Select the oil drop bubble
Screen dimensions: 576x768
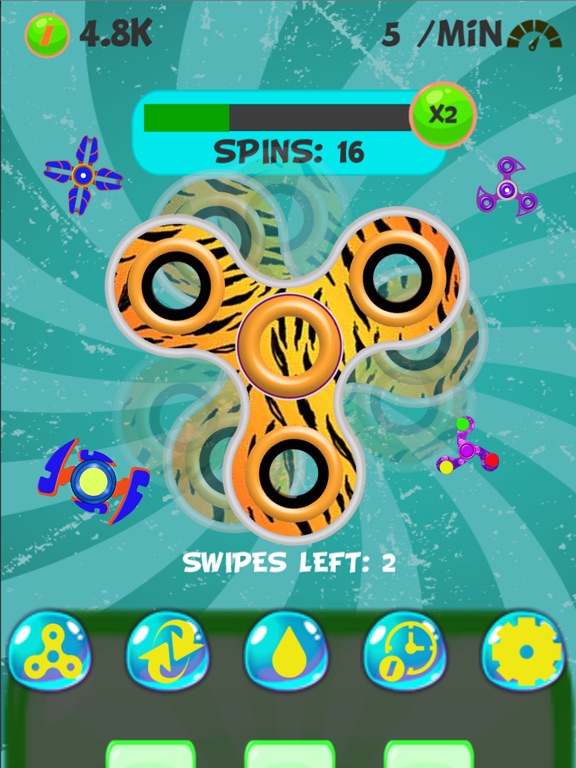pos(287,651)
